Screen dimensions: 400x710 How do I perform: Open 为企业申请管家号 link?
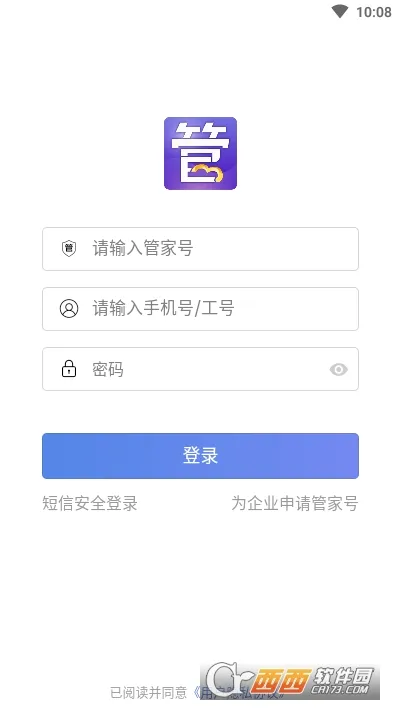click(x=294, y=504)
